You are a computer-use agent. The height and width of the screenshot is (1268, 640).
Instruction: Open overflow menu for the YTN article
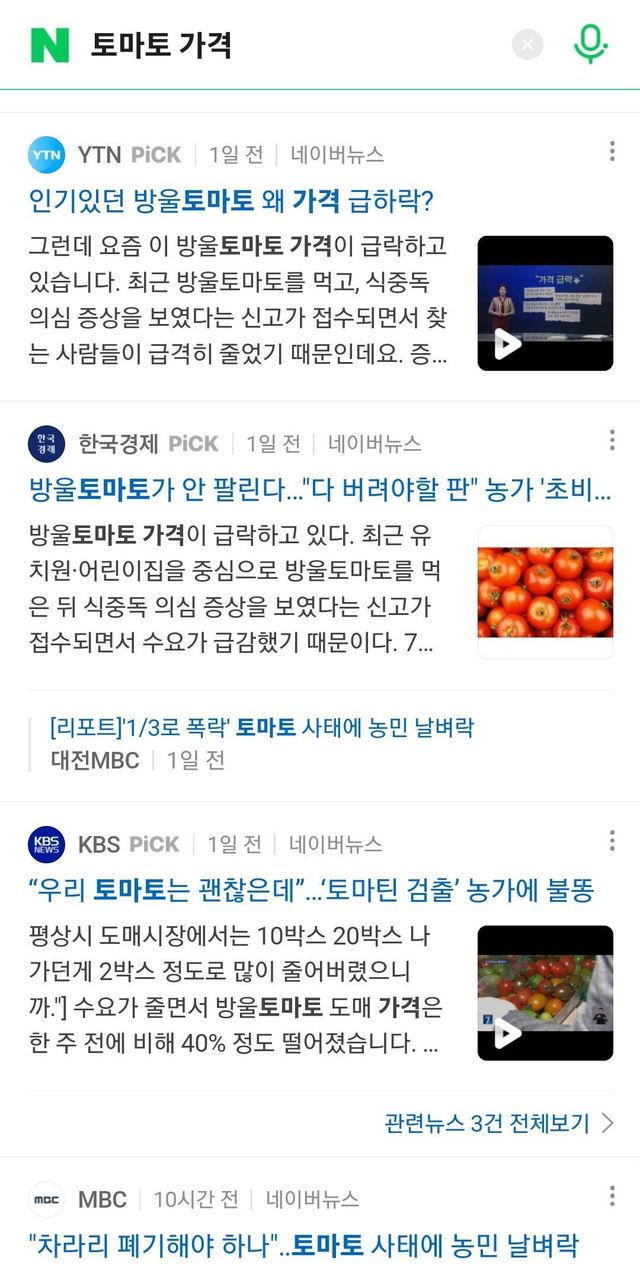[x=612, y=152]
